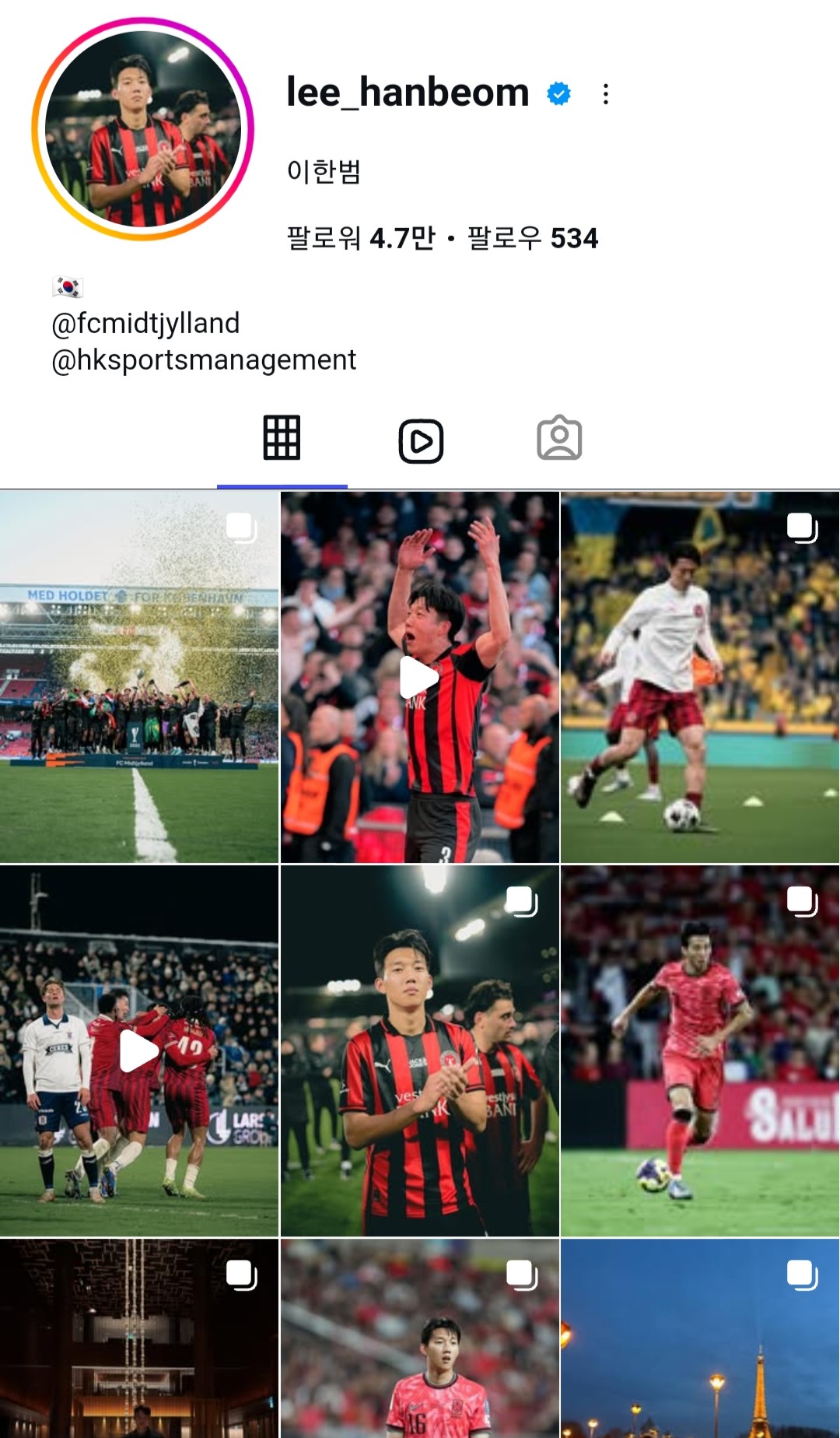Open the @hksportsmanagement profile link
Screen dimensions: 840x1438
coord(204,359)
